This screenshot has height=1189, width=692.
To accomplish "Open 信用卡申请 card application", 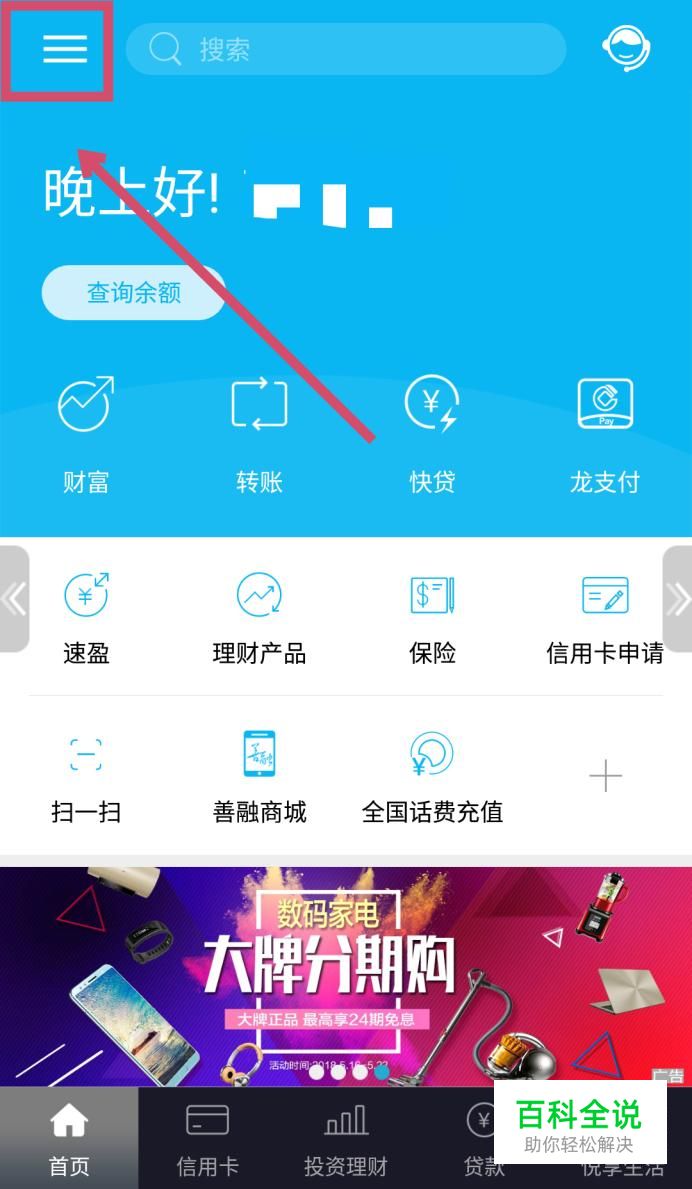I will pos(604,618).
